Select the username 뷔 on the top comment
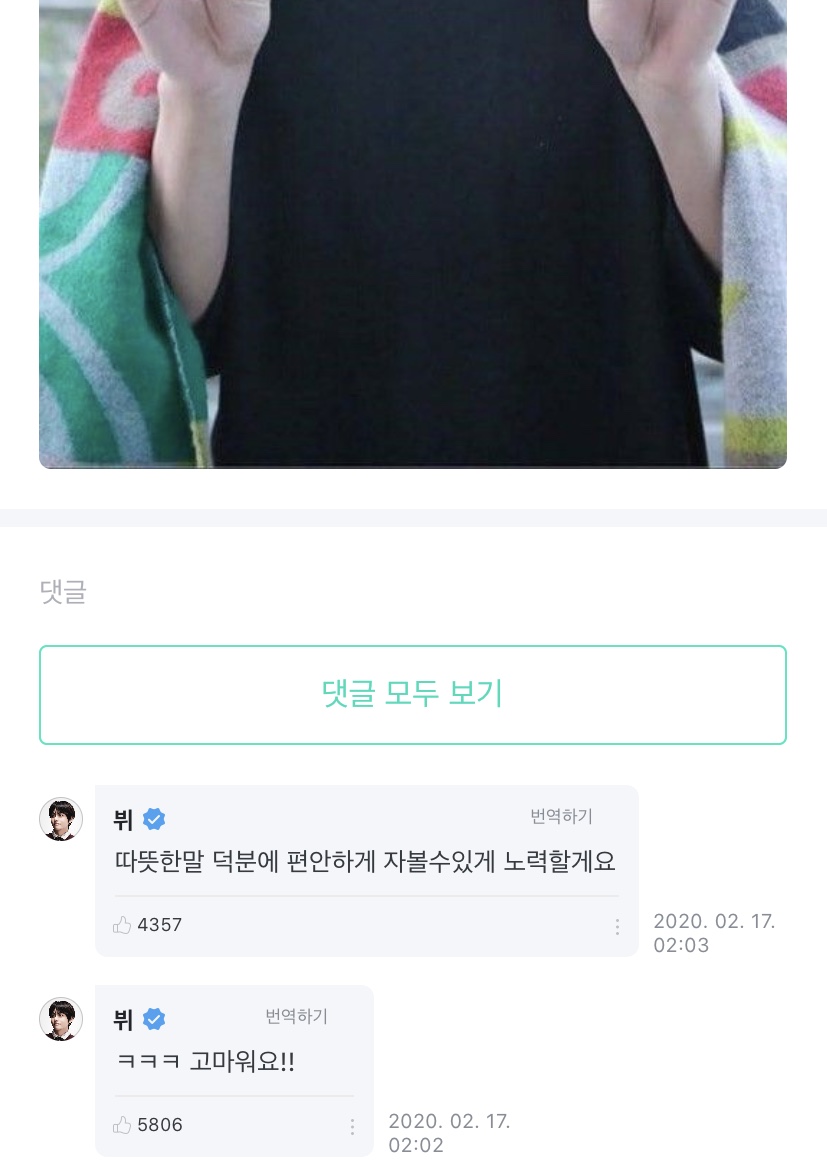This screenshot has width=827, height=1173. click(123, 819)
